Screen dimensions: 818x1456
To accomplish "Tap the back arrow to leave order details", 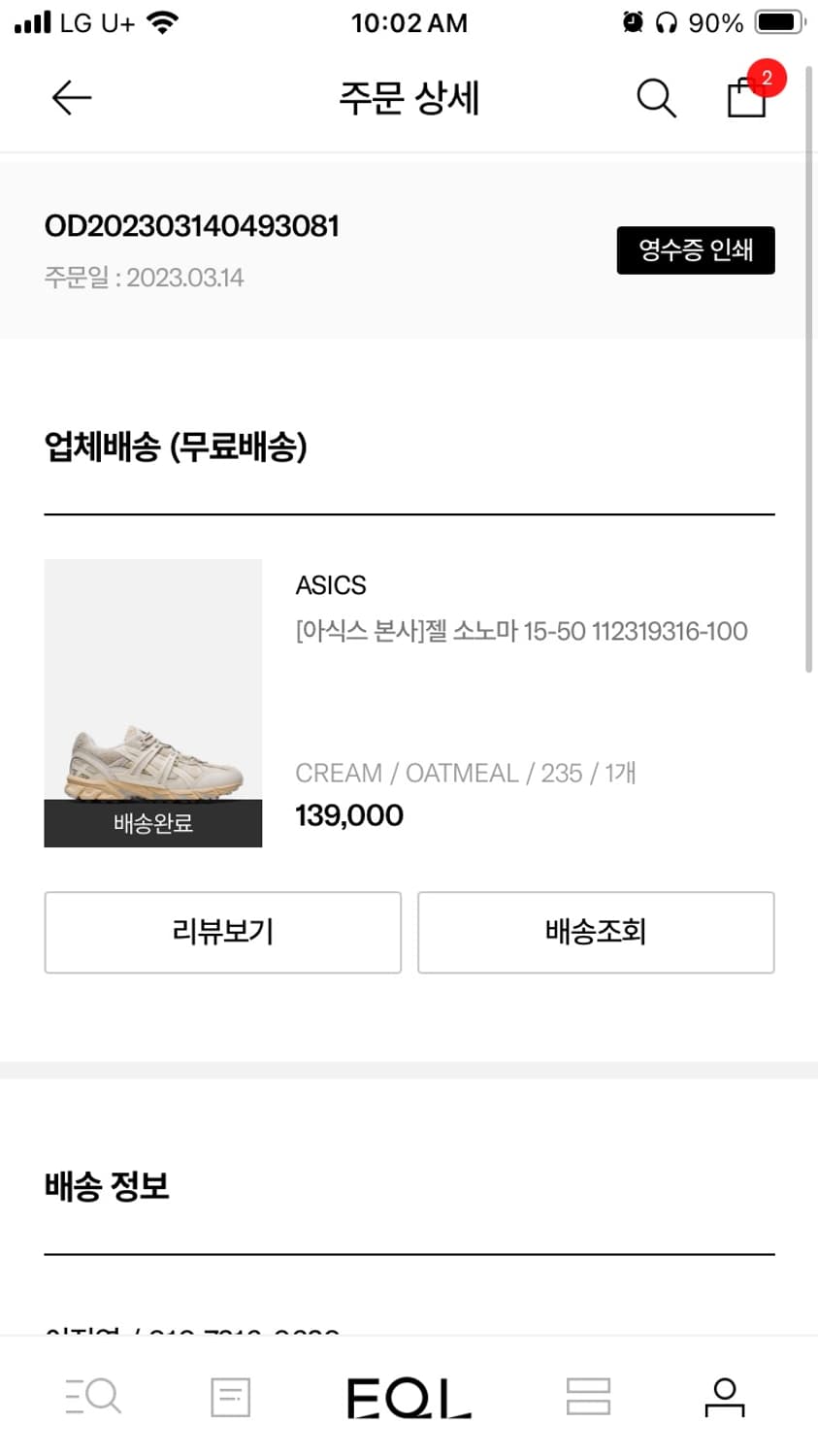I will (71, 97).
